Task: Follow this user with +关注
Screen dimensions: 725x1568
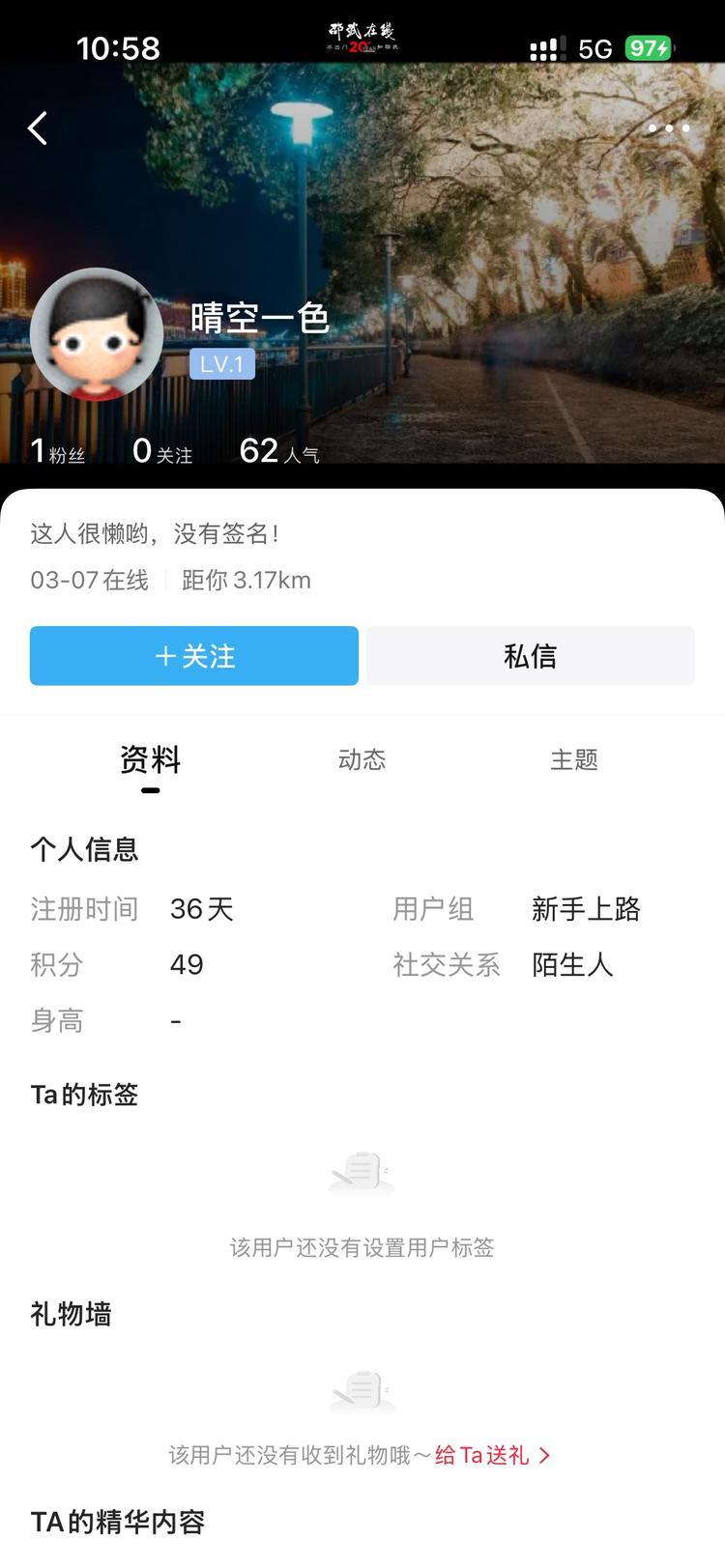Action: pyautogui.click(x=194, y=656)
